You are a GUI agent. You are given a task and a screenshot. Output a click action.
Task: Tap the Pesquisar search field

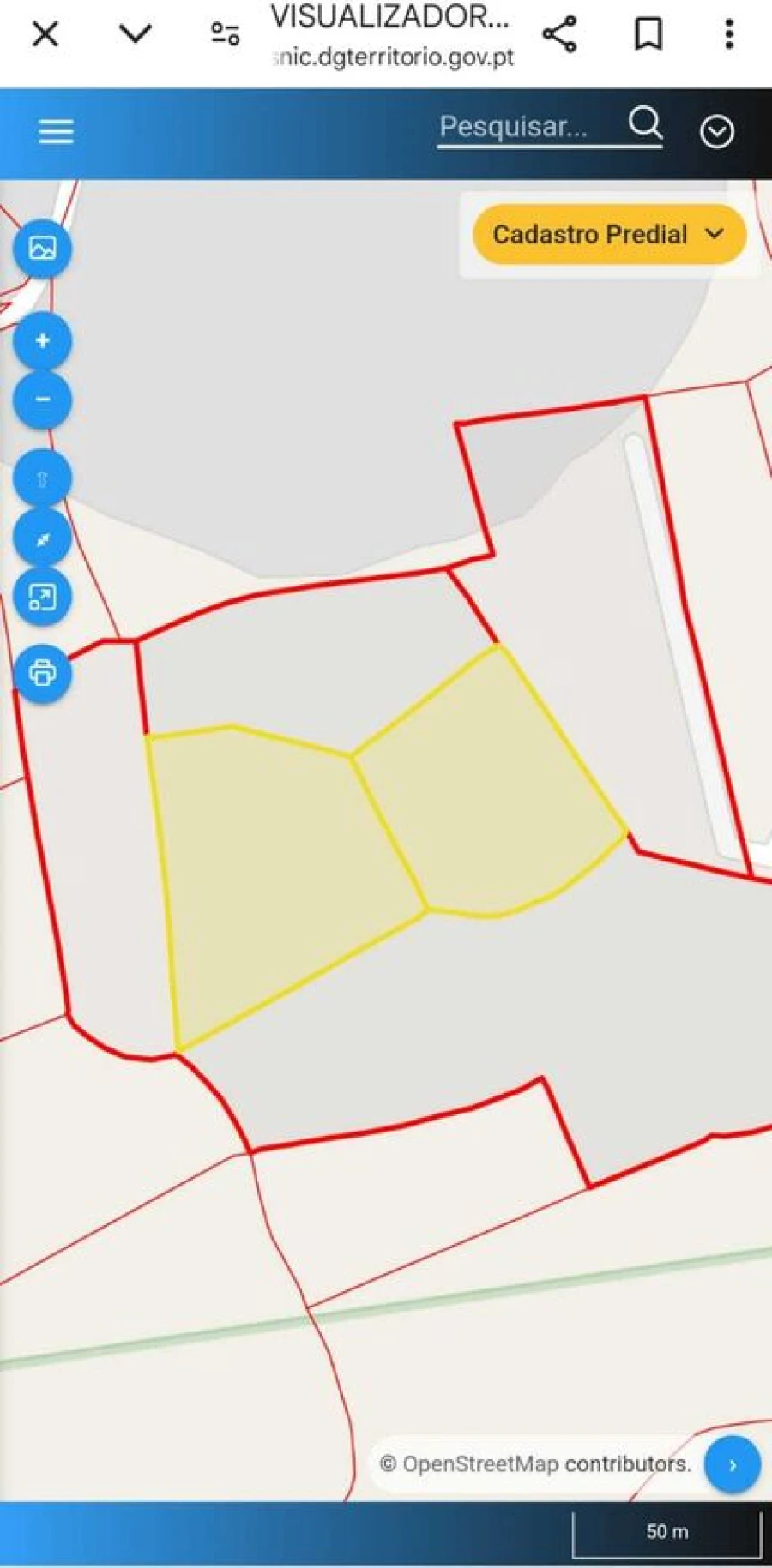point(523,127)
